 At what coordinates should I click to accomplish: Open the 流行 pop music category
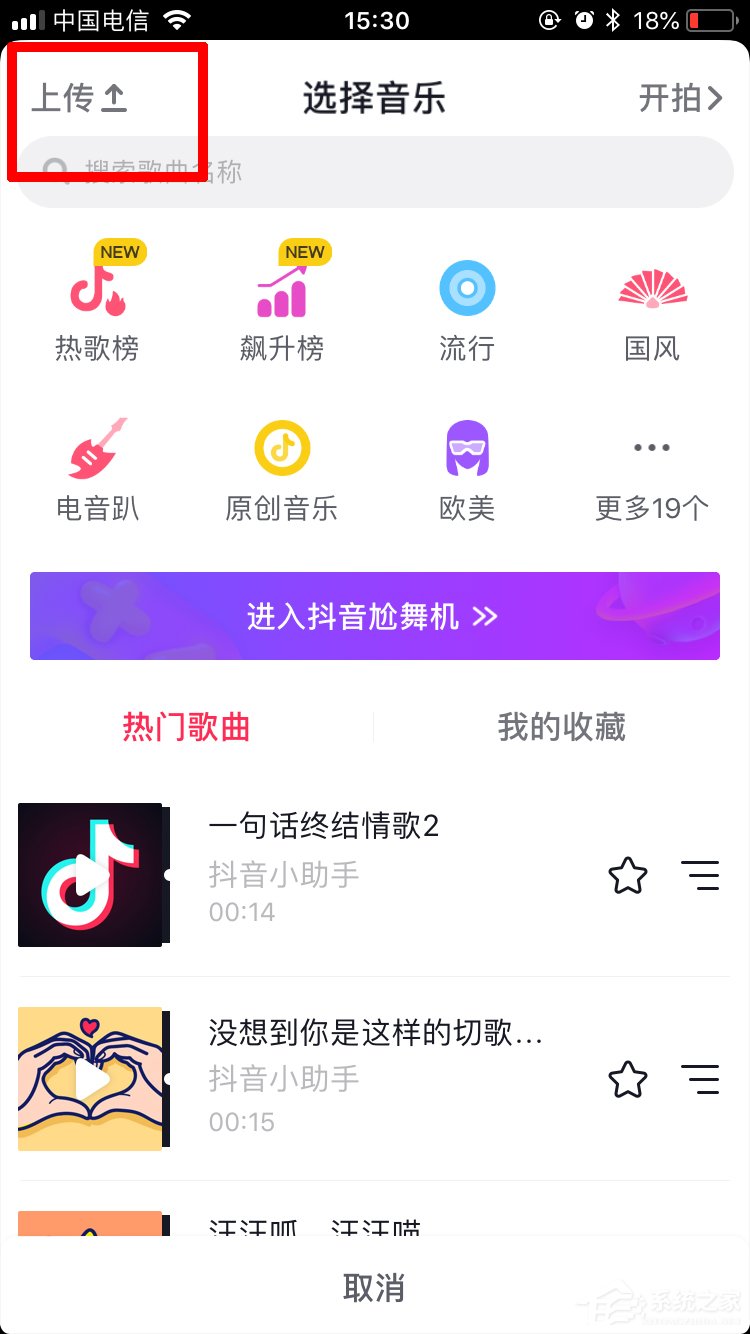click(x=466, y=290)
